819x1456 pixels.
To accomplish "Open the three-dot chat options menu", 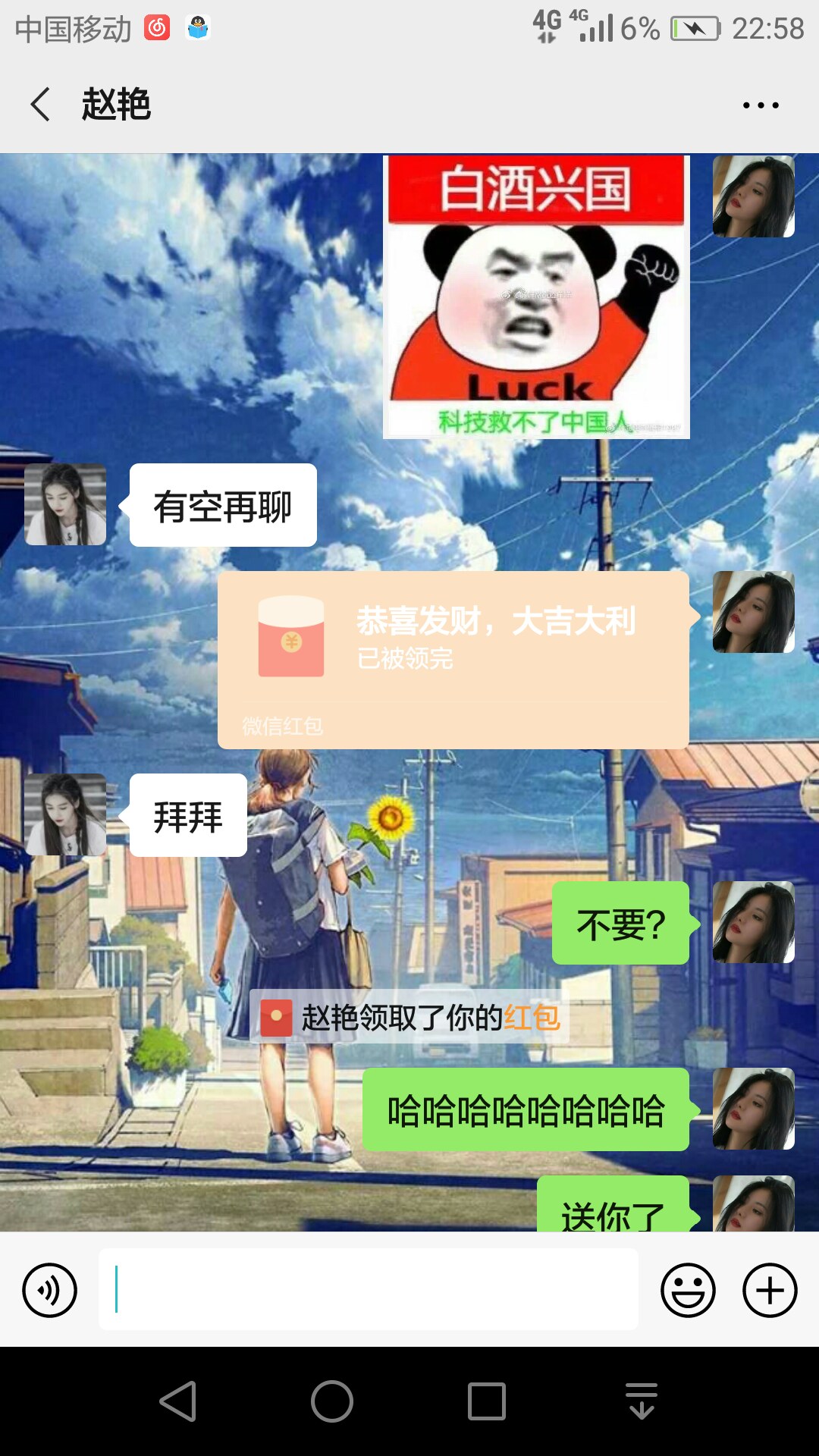I will [x=761, y=105].
